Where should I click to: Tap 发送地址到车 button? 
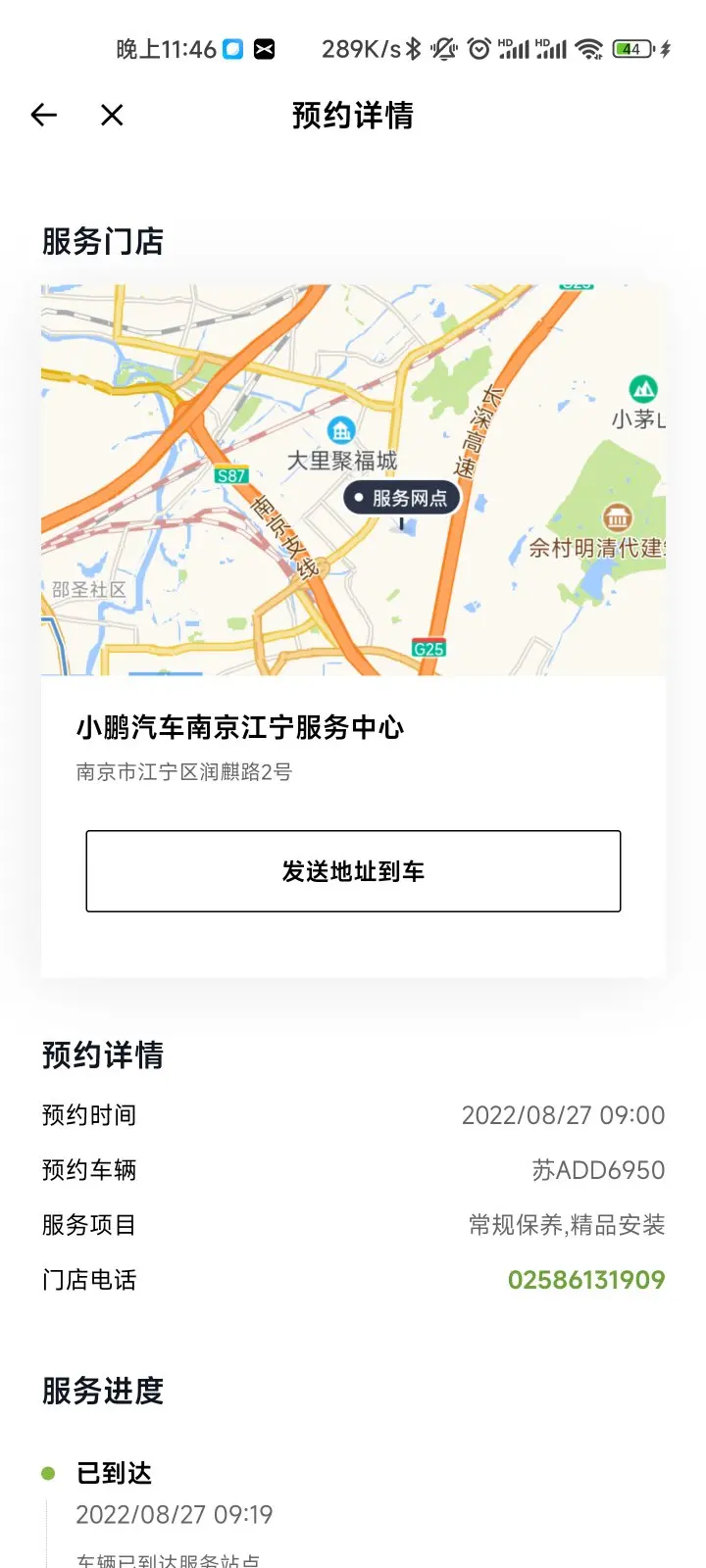point(353,871)
